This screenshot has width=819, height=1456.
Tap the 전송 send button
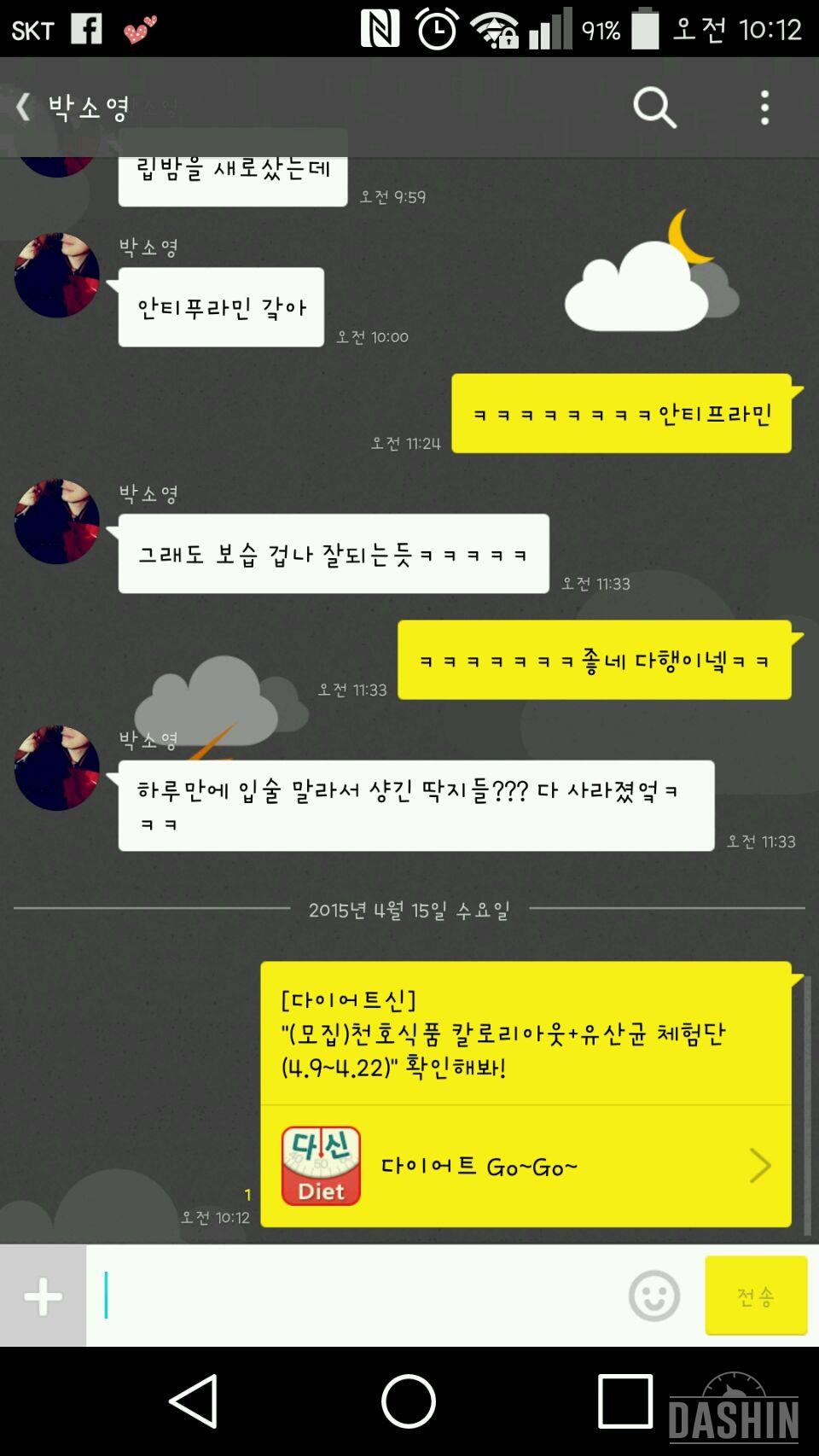(756, 1296)
